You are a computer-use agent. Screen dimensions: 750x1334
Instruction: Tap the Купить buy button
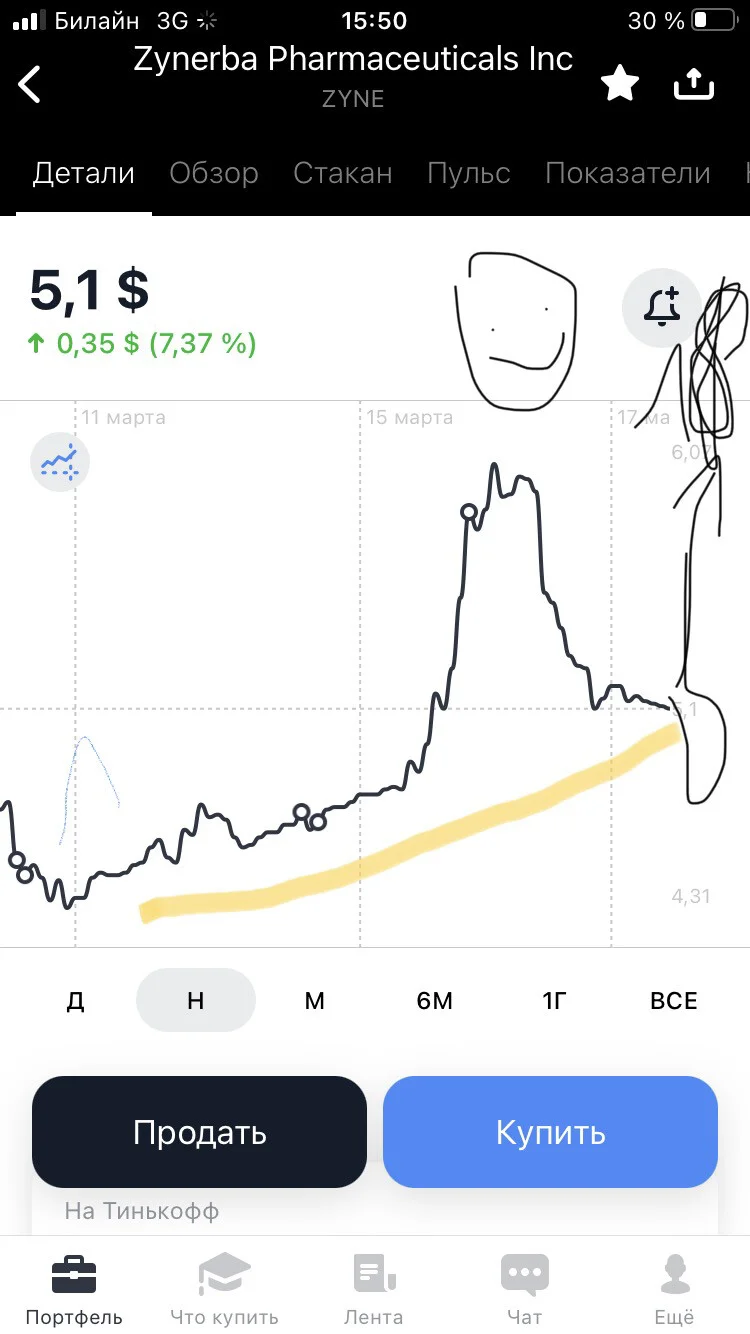[x=551, y=1132]
